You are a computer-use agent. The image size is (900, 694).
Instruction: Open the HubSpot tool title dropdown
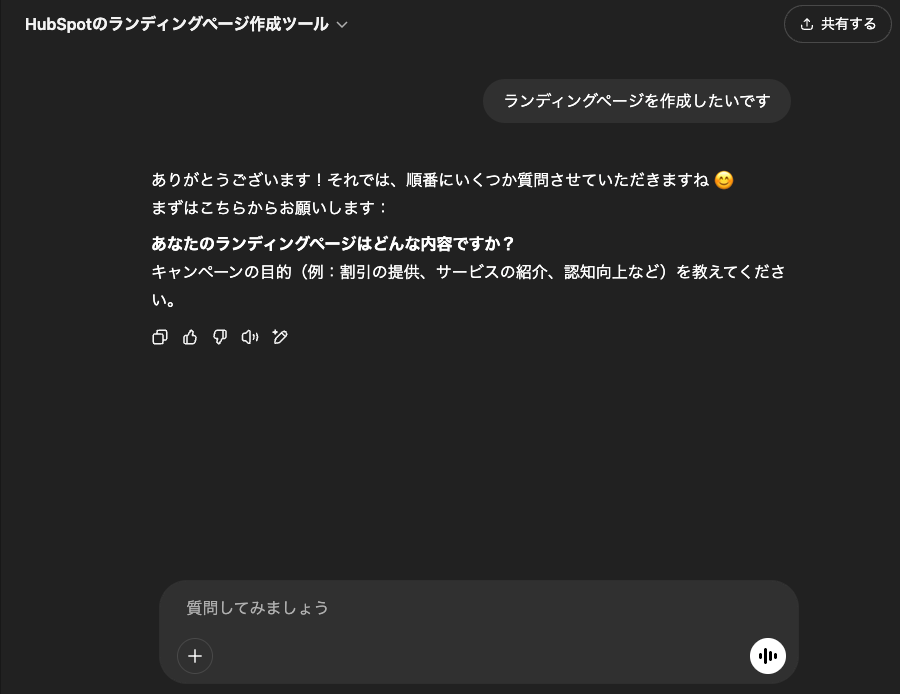[187, 24]
